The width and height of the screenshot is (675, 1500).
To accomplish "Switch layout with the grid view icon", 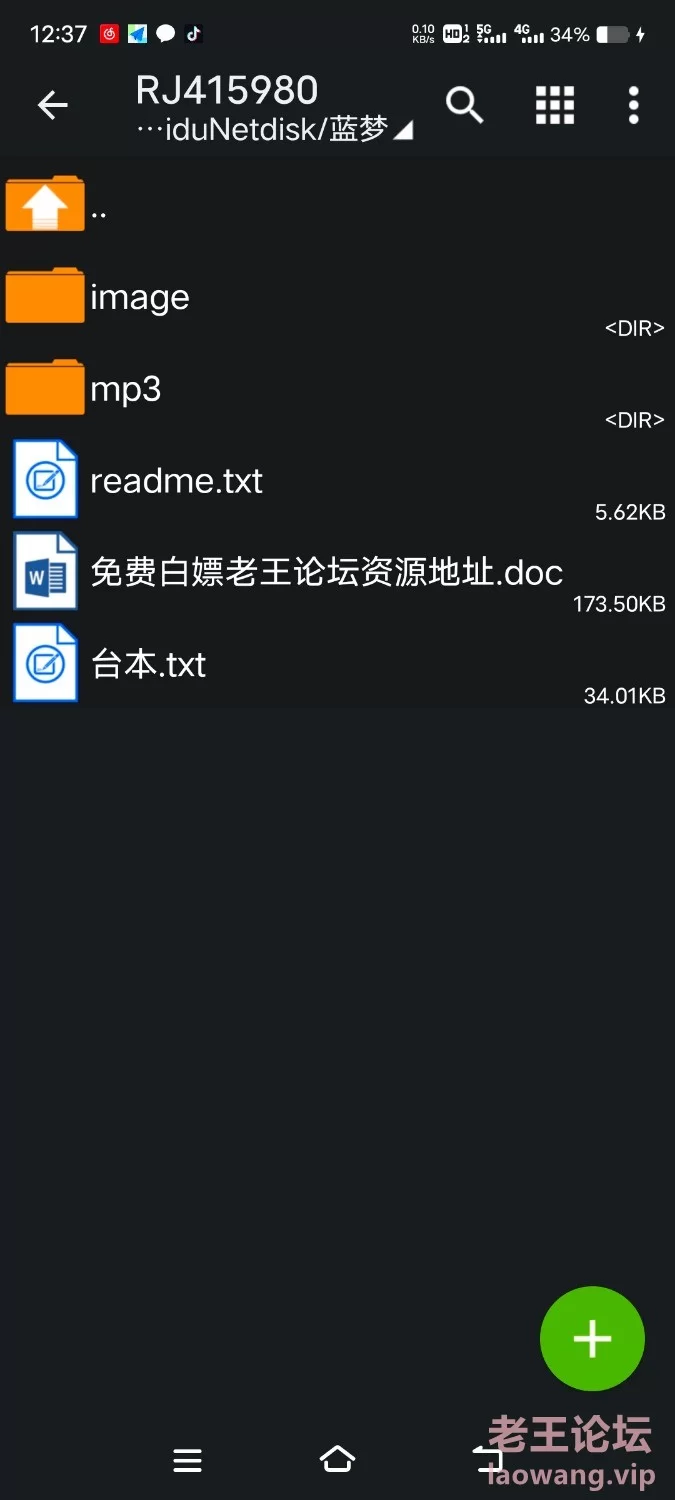I will coord(555,105).
